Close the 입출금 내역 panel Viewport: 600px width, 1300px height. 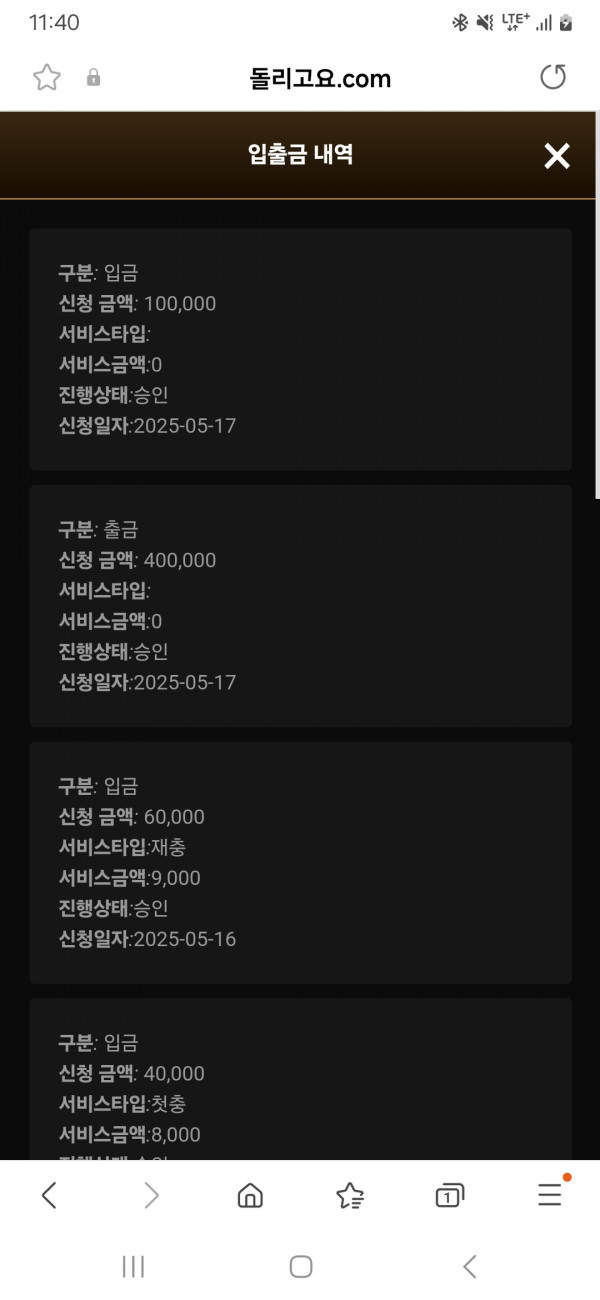point(556,155)
